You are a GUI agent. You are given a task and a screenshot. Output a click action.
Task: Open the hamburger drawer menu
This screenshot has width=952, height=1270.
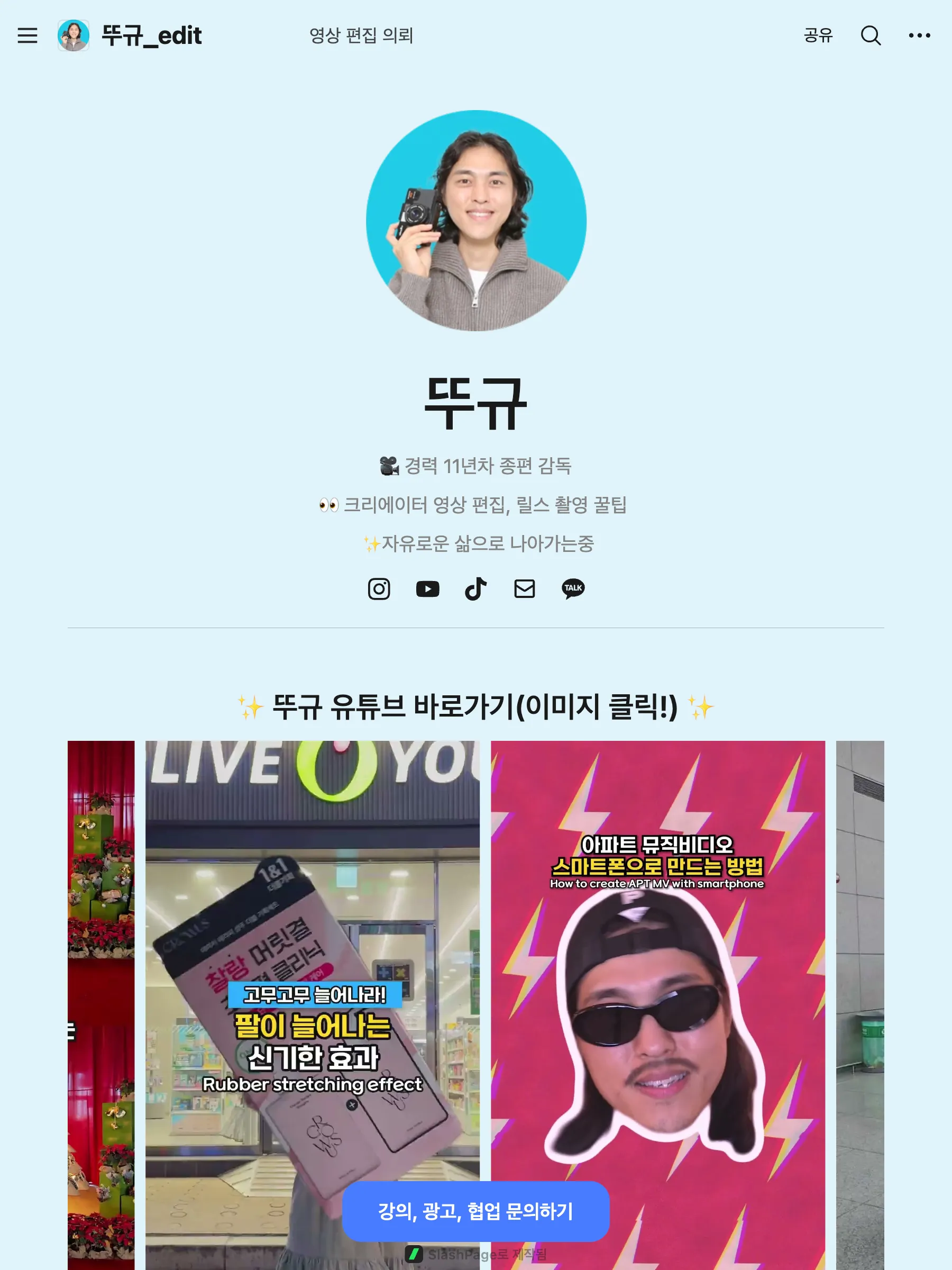pyautogui.click(x=27, y=35)
